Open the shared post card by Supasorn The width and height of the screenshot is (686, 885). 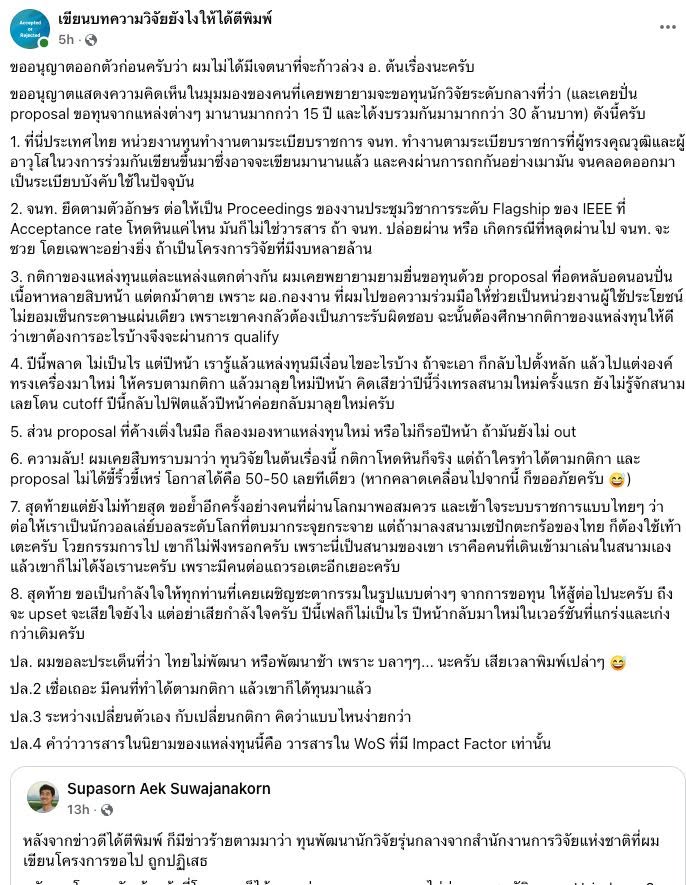(348, 826)
